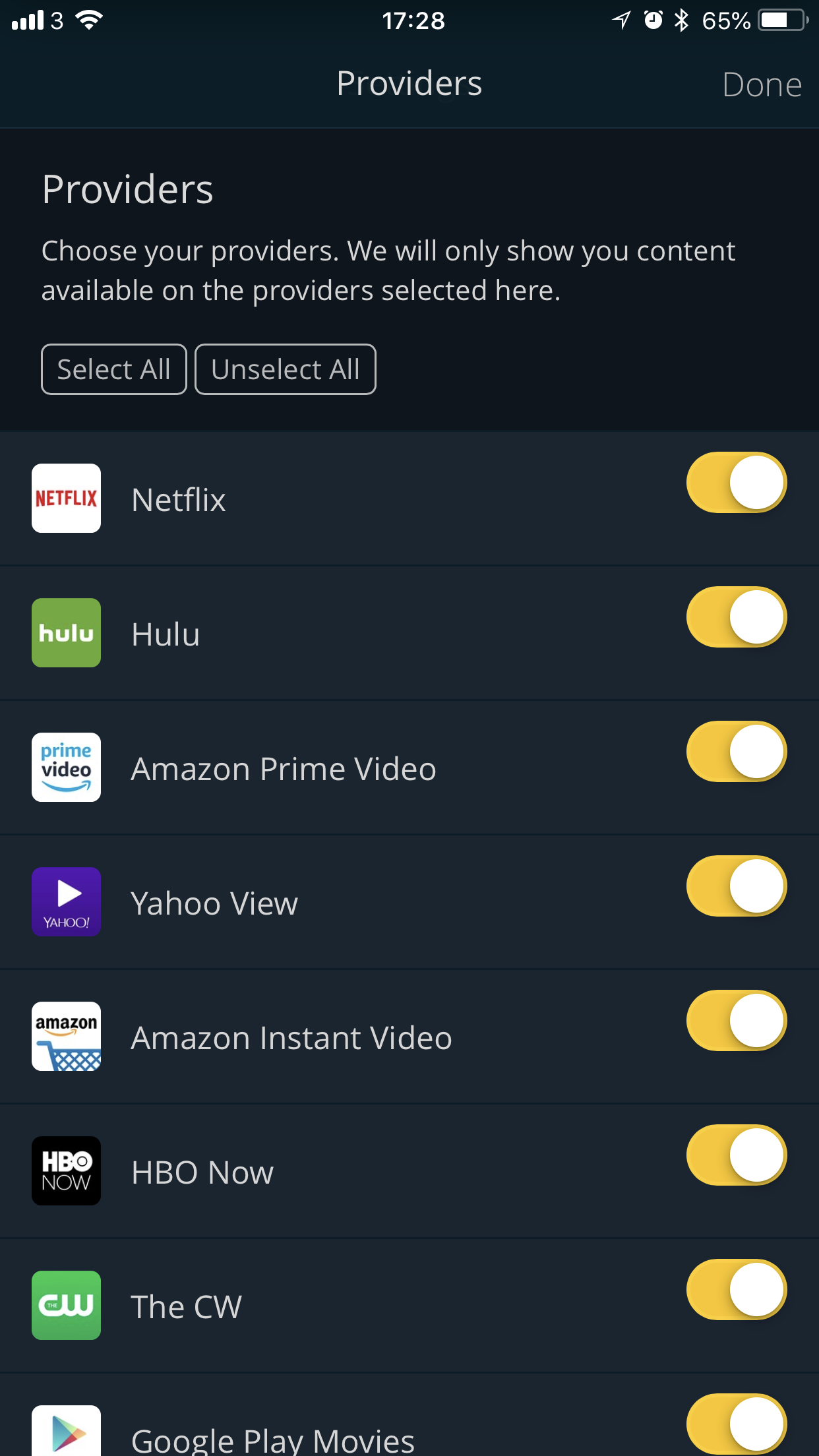Image resolution: width=819 pixels, height=1456 pixels.
Task: Tap the Unselect All button
Action: click(286, 369)
